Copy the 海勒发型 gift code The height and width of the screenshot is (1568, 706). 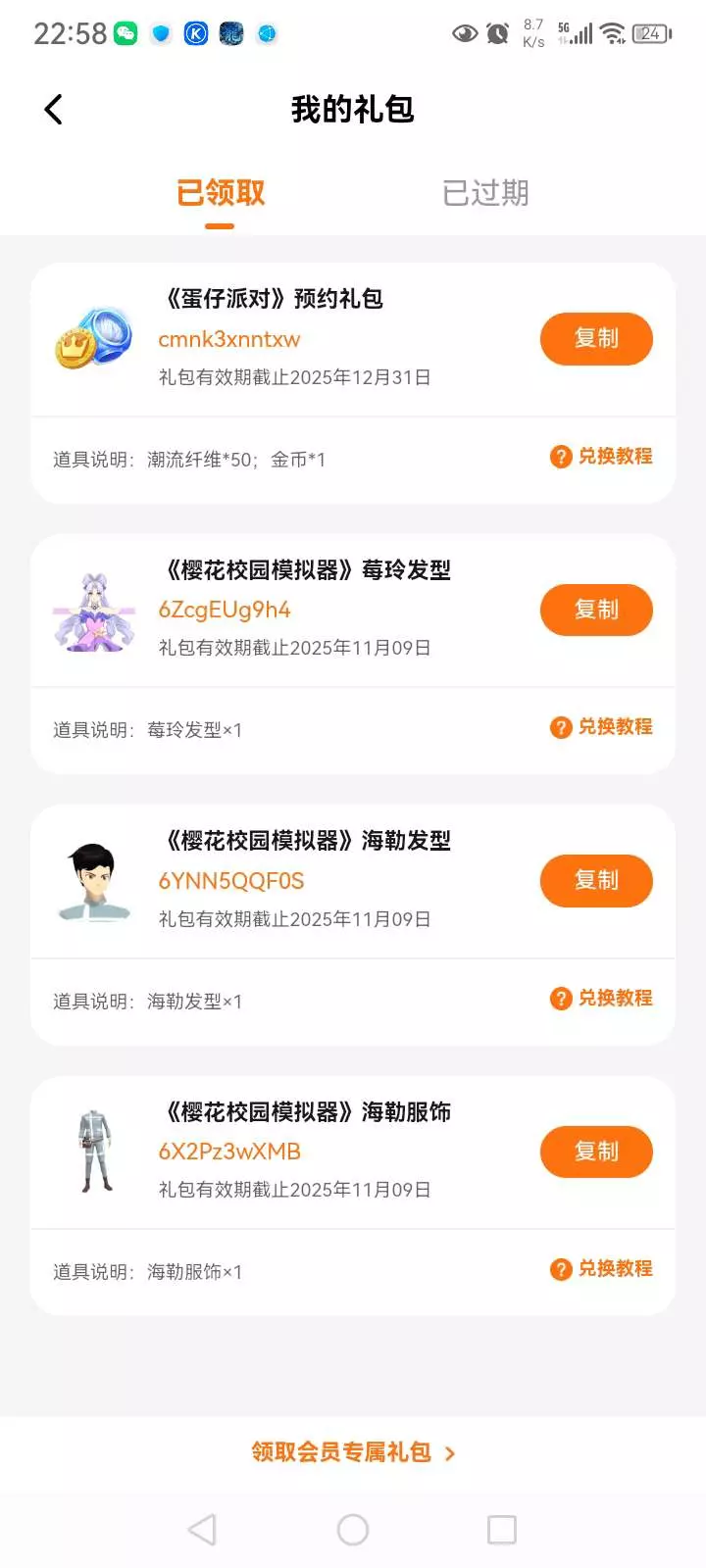pyautogui.click(x=596, y=880)
